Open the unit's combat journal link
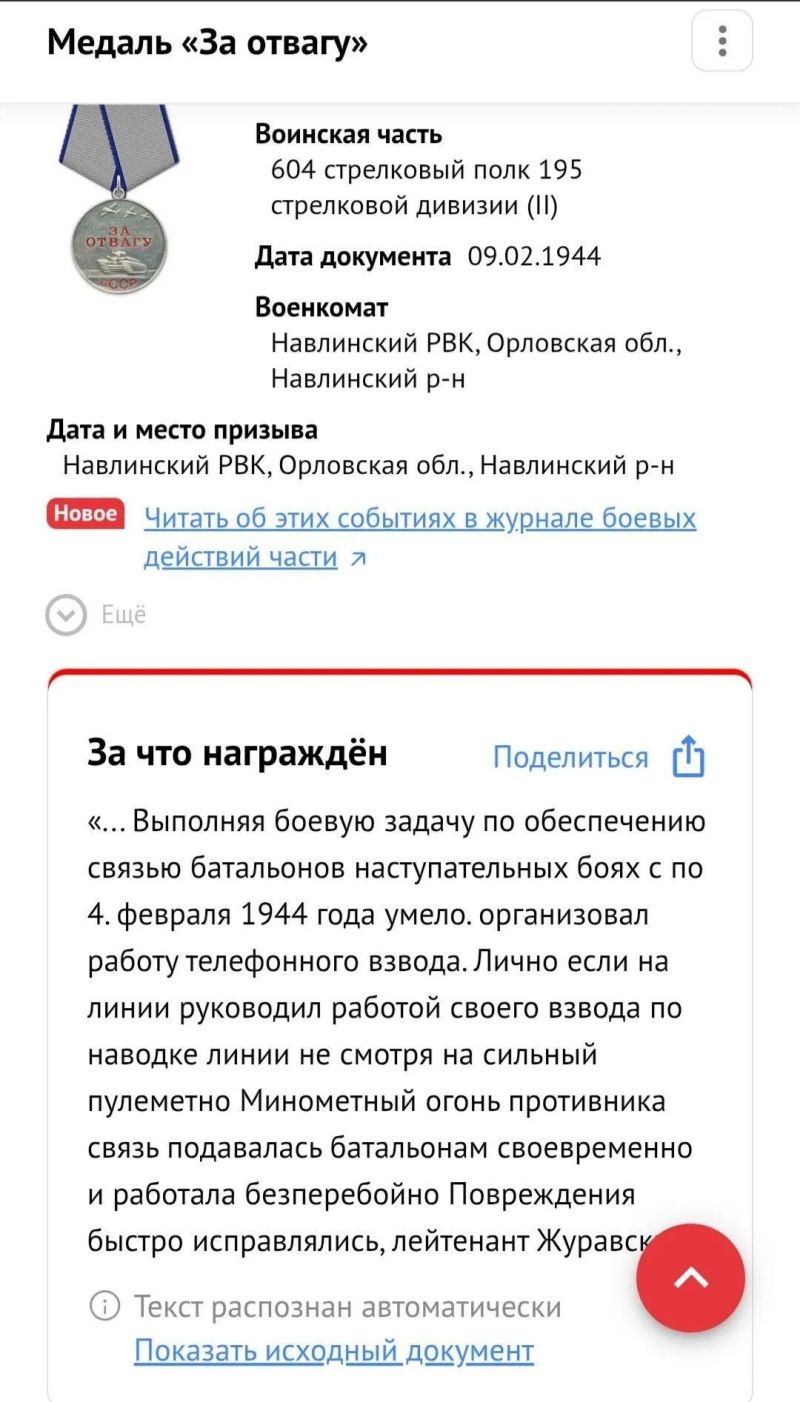The height and width of the screenshot is (1402, 800). (420, 537)
